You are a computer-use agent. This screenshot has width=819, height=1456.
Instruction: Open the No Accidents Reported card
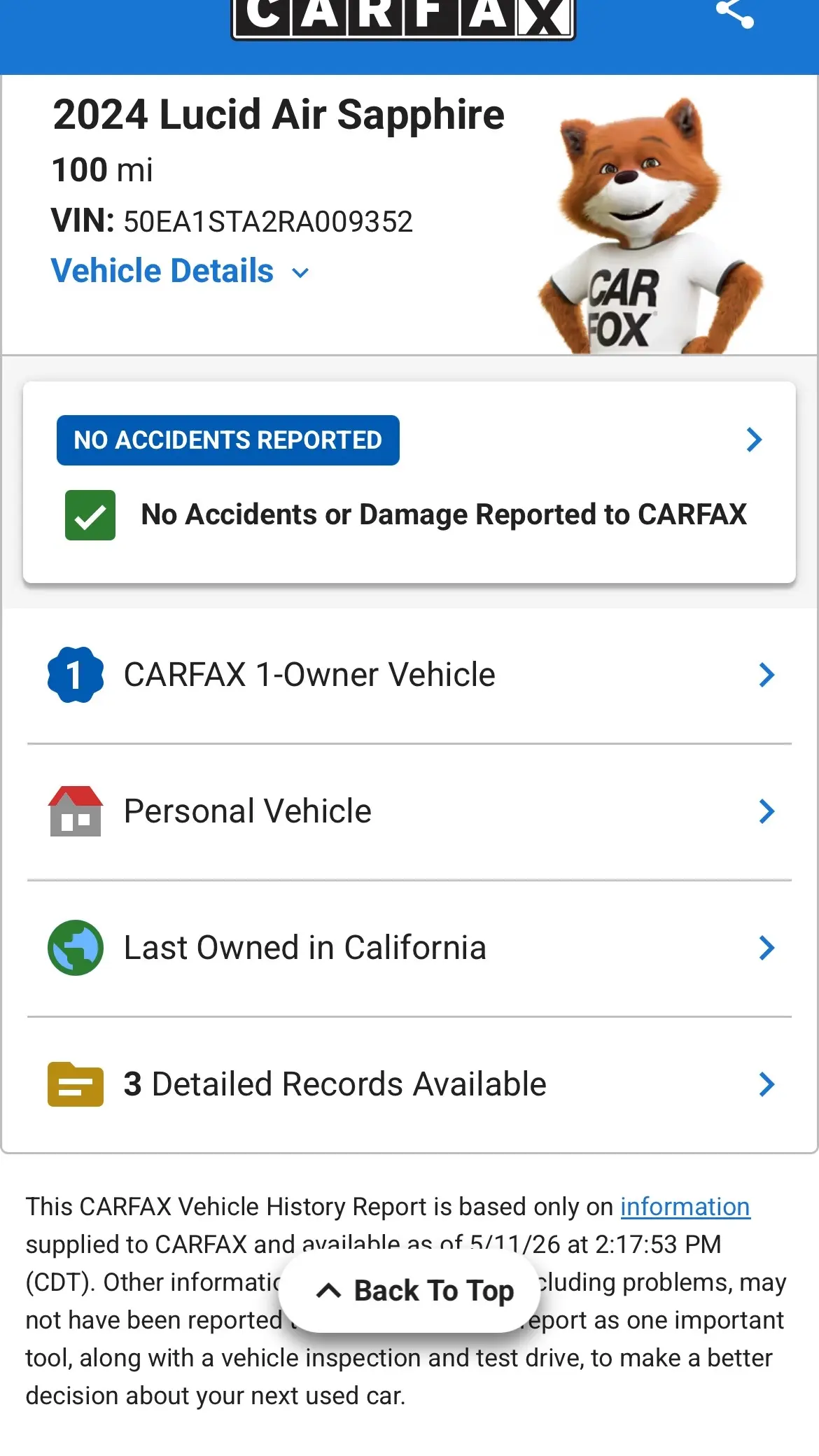tap(409, 482)
